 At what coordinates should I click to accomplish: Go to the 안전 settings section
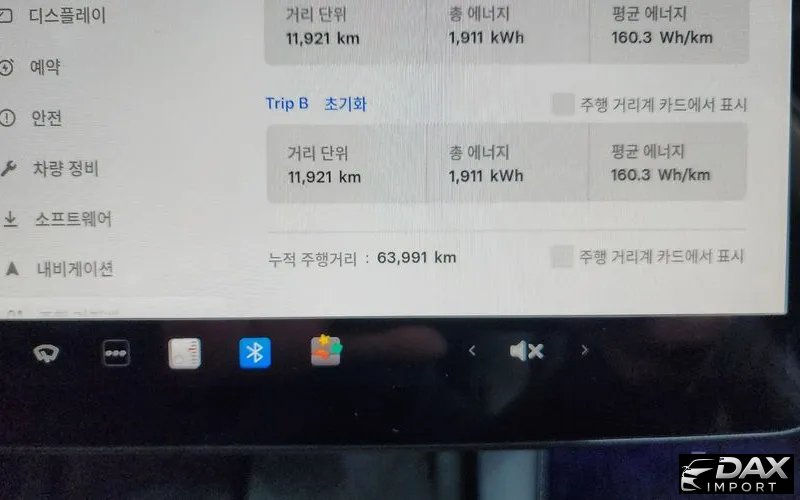pos(46,118)
